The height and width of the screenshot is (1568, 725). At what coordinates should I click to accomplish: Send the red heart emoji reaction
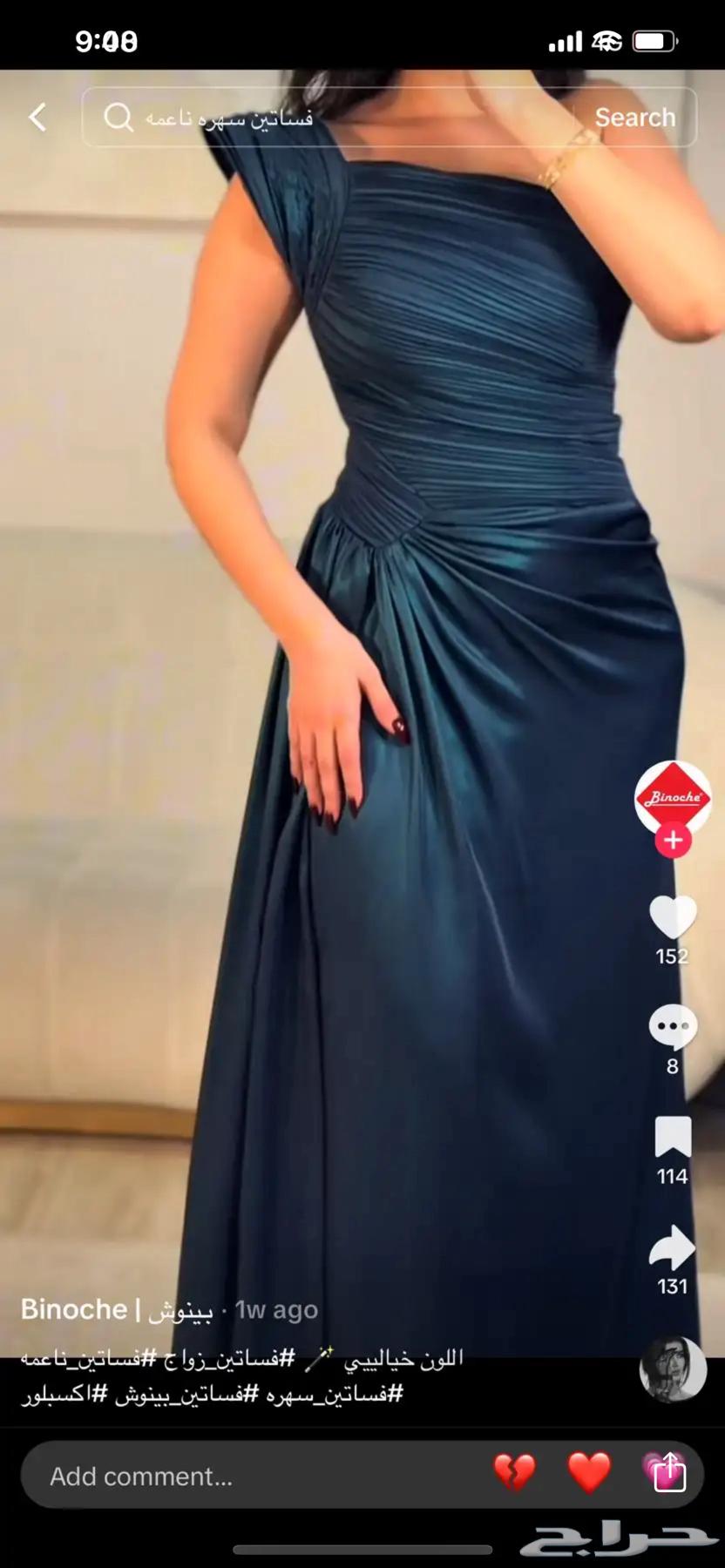pos(589,1473)
